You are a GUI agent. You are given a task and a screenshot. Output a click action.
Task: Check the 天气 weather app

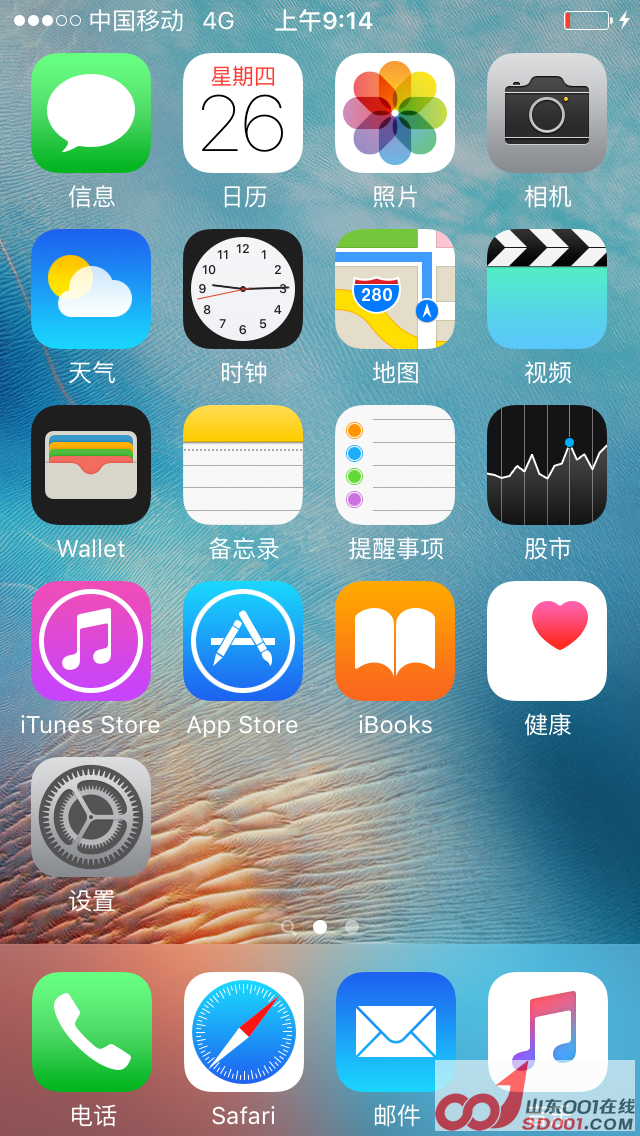click(91, 289)
